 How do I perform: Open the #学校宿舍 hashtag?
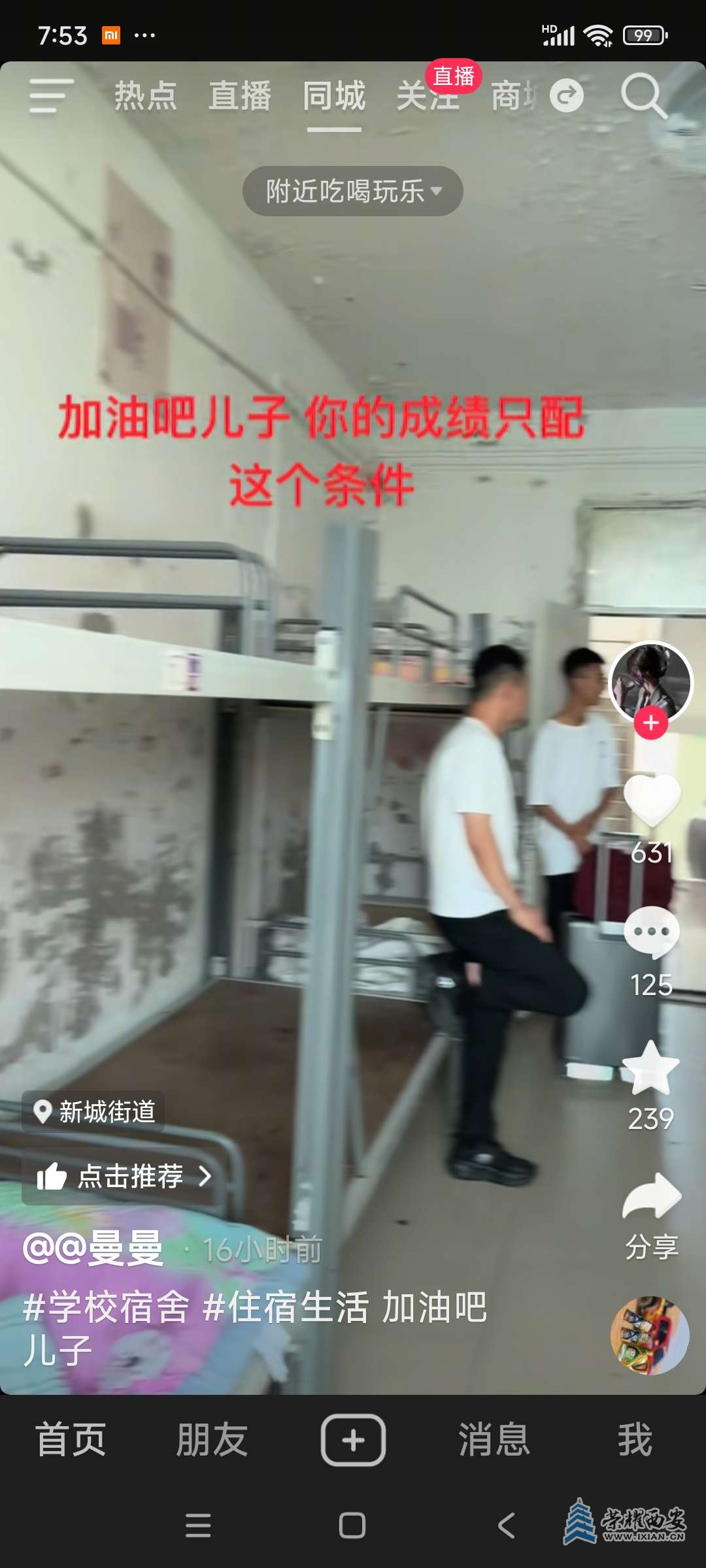click(x=107, y=1307)
